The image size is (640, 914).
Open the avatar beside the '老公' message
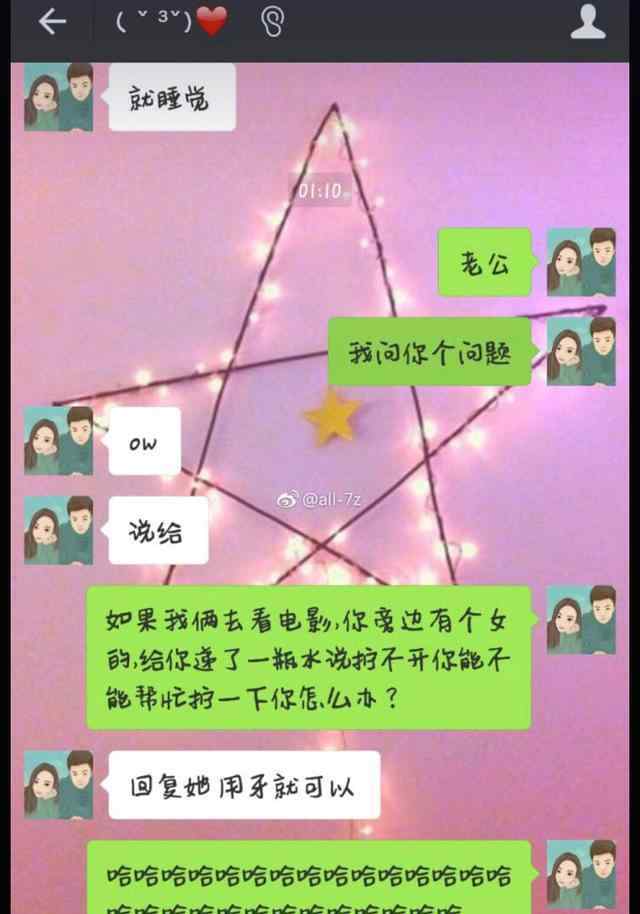point(581,262)
